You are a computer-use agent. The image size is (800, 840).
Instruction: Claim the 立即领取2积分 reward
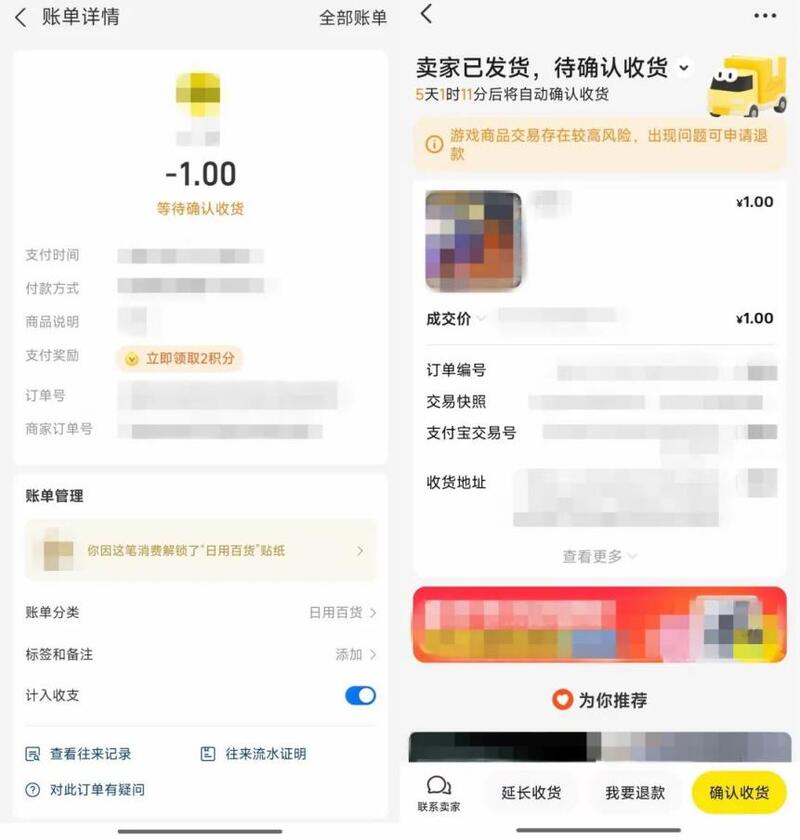click(x=180, y=358)
